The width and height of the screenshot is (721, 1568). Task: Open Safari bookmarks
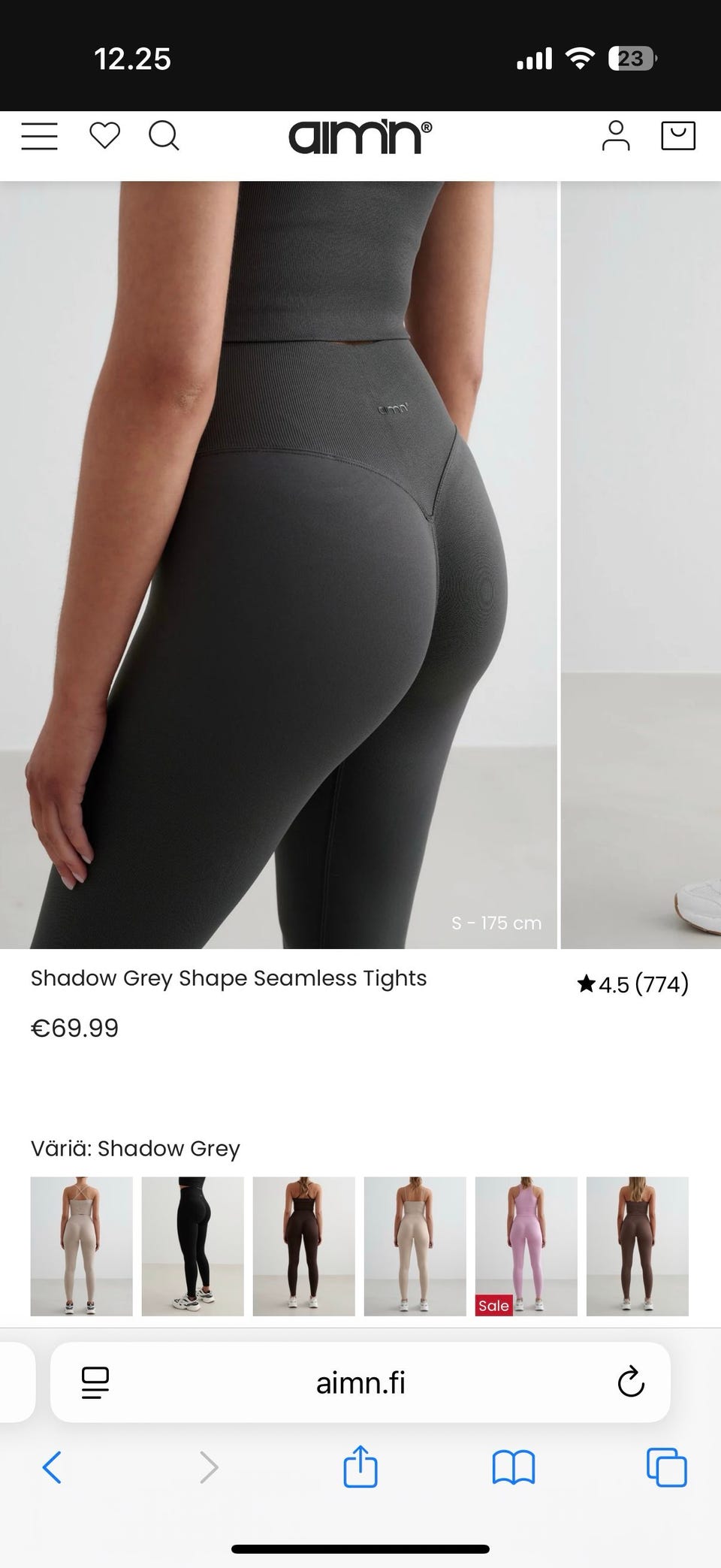(x=514, y=1467)
